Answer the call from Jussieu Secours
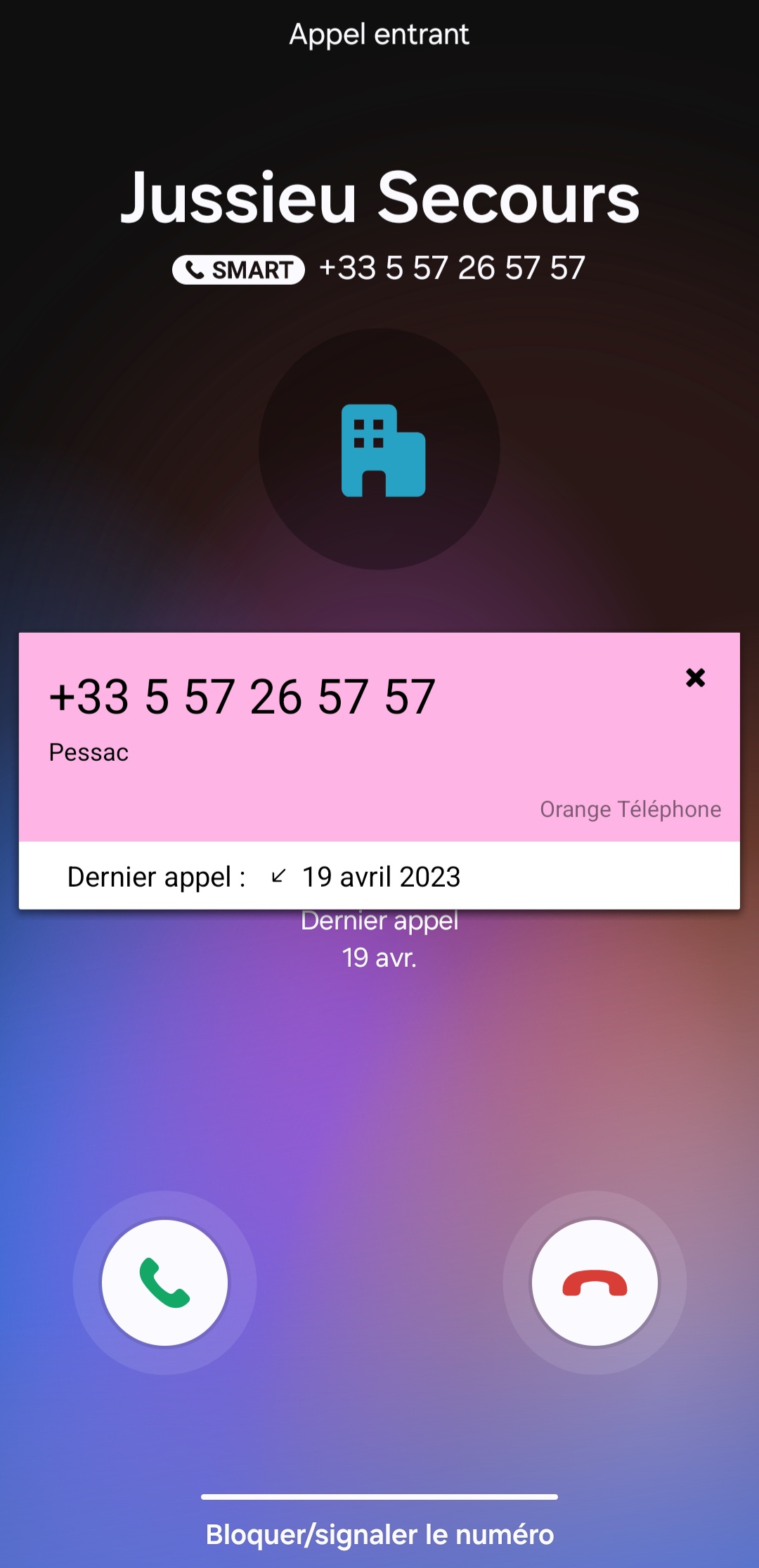This screenshot has width=759, height=1568. click(164, 1283)
